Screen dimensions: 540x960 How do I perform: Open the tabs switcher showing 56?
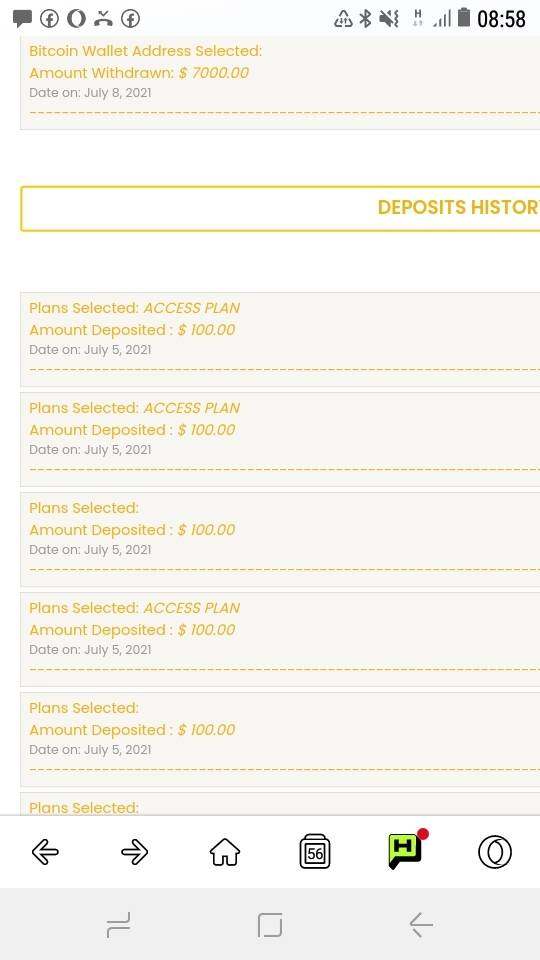click(x=315, y=852)
